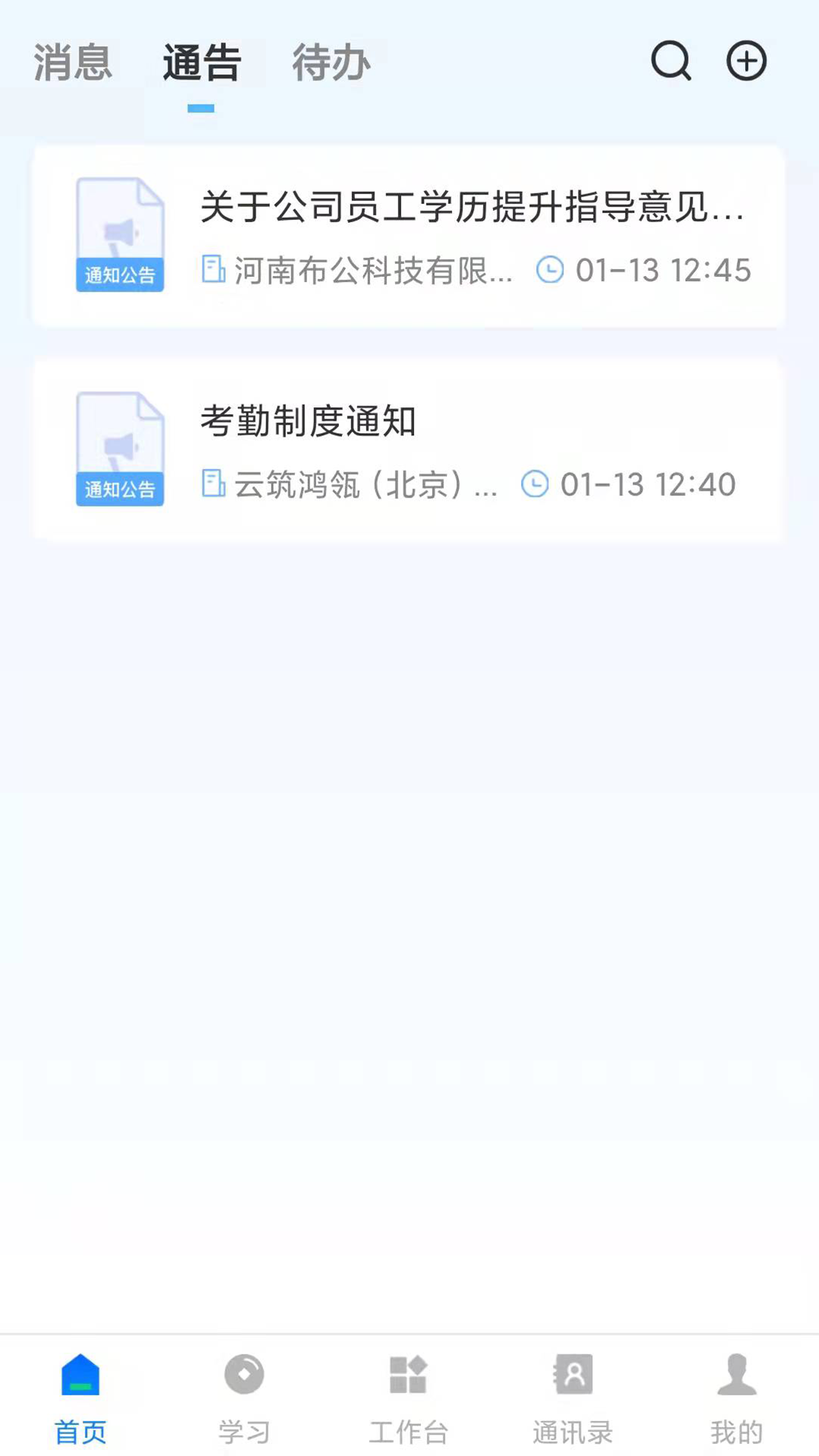Image resolution: width=819 pixels, height=1456 pixels.
Task: Open the 学习 tab
Action: click(x=244, y=1397)
